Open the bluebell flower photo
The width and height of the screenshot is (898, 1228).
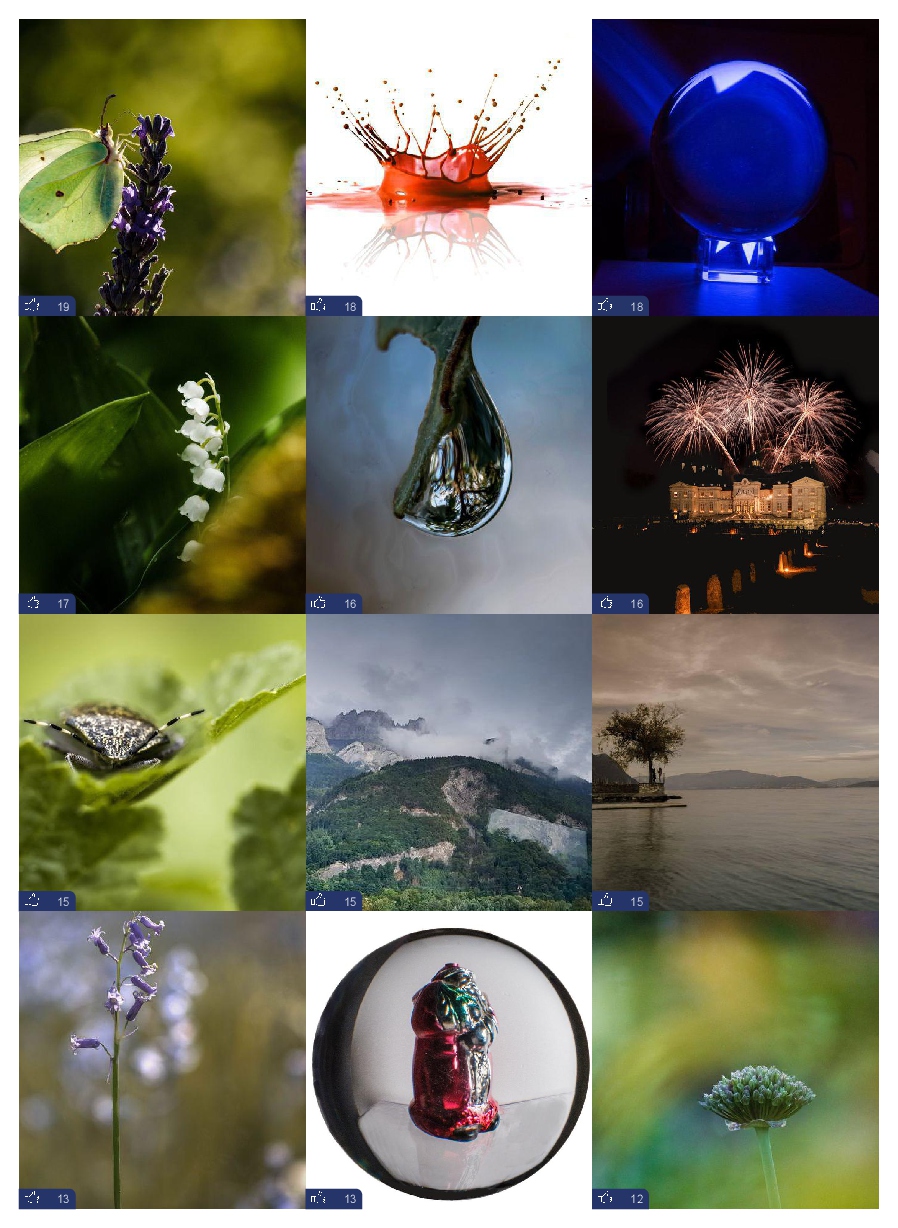tap(162, 1060)
